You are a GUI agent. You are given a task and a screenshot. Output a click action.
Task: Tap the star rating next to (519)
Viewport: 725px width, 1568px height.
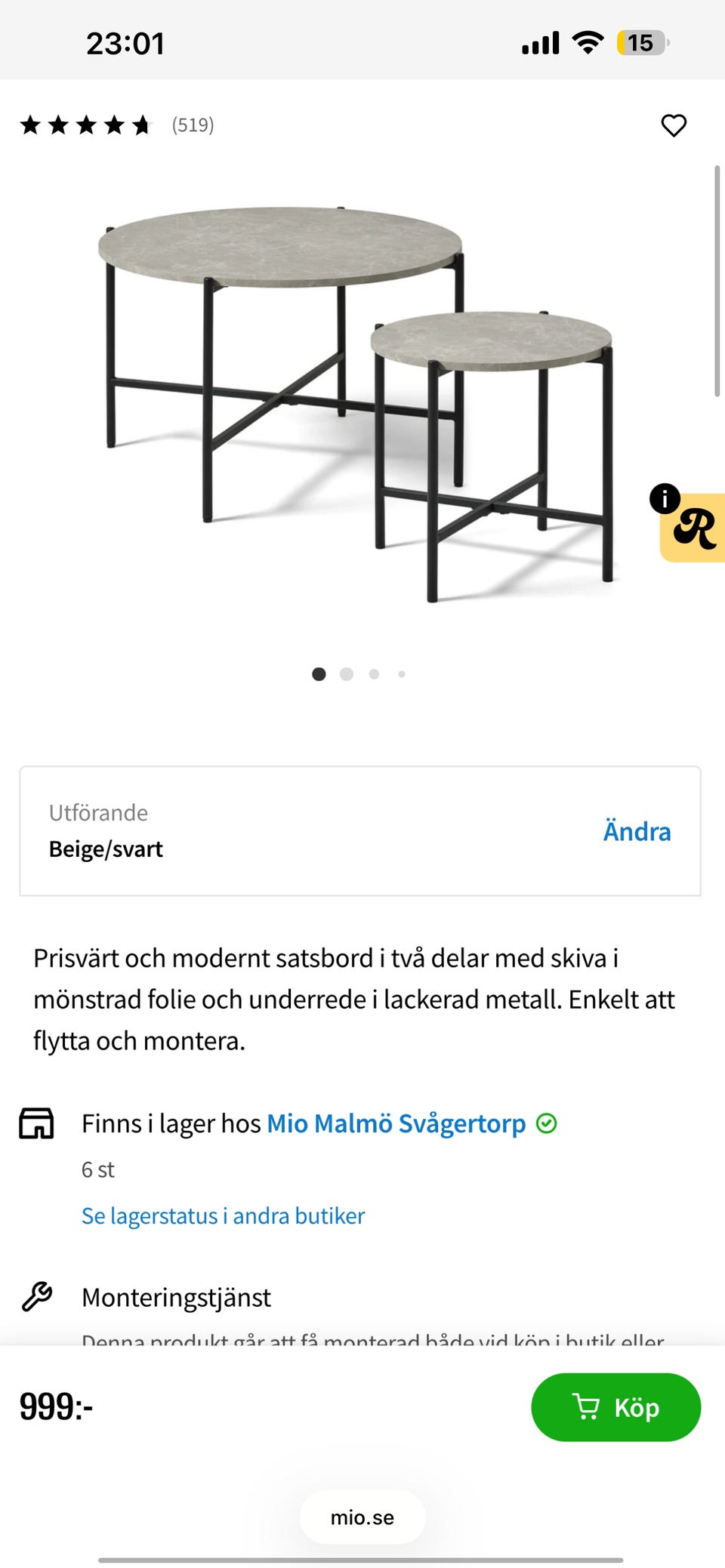click(85, 125)
